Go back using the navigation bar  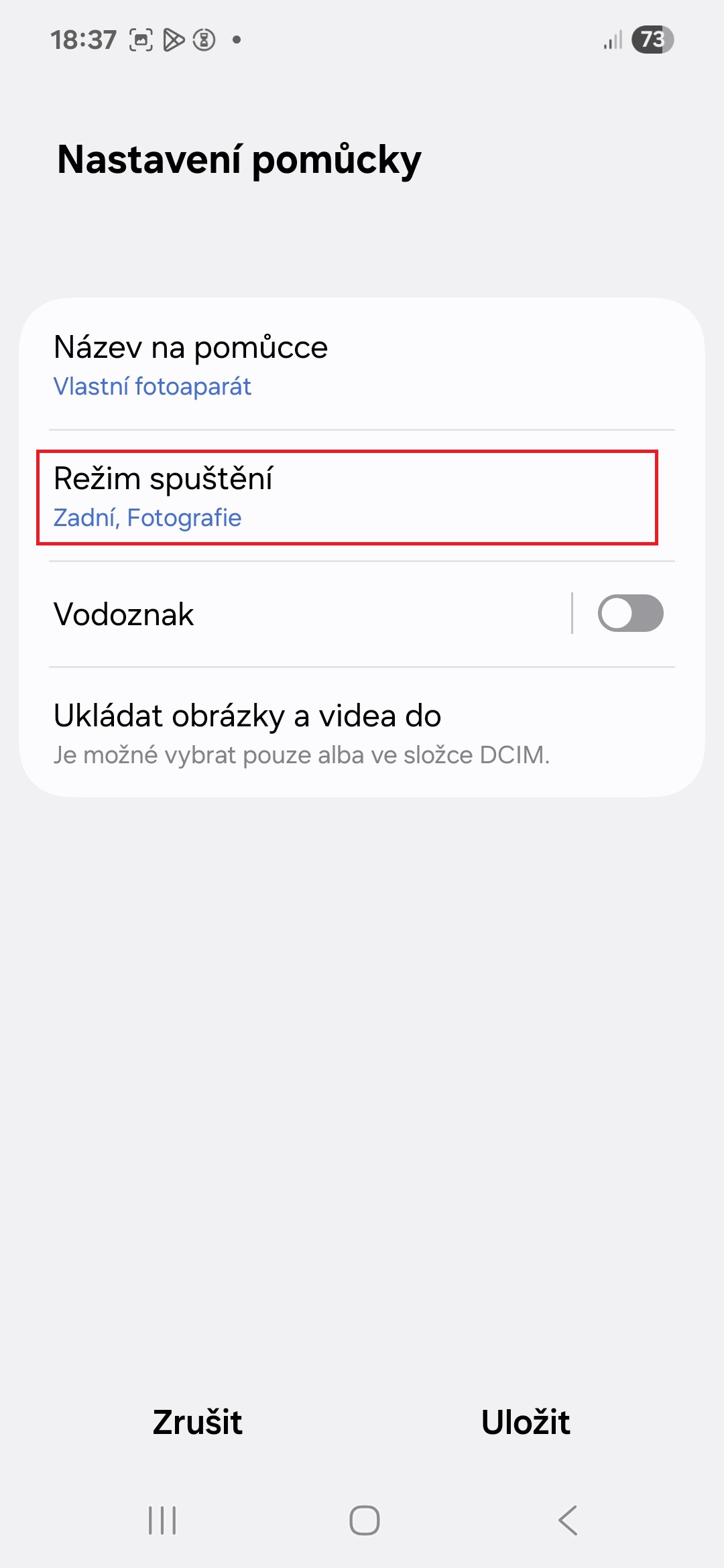[568, 1520]
